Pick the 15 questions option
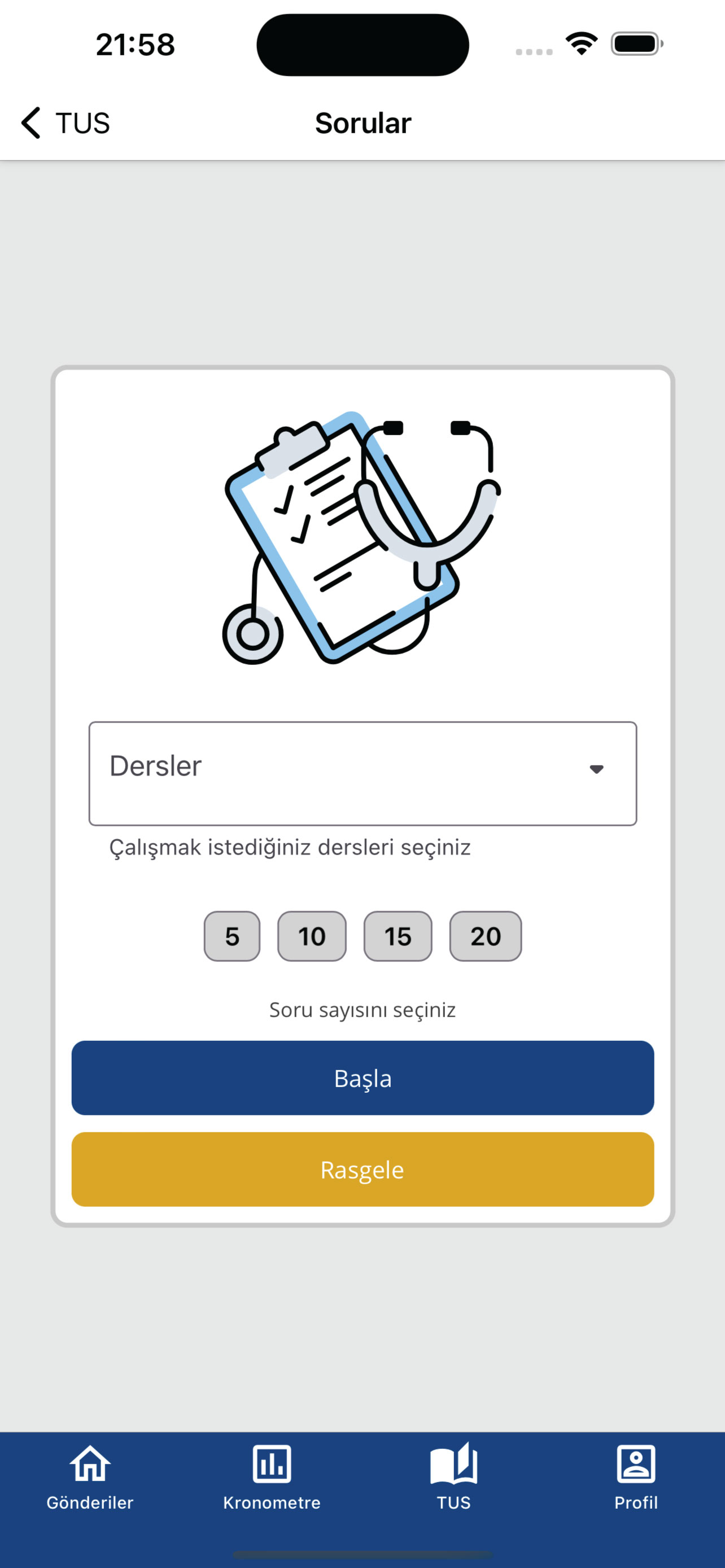Image resolution: width=725 pixels, height=1568 pixels. (398, 936)
